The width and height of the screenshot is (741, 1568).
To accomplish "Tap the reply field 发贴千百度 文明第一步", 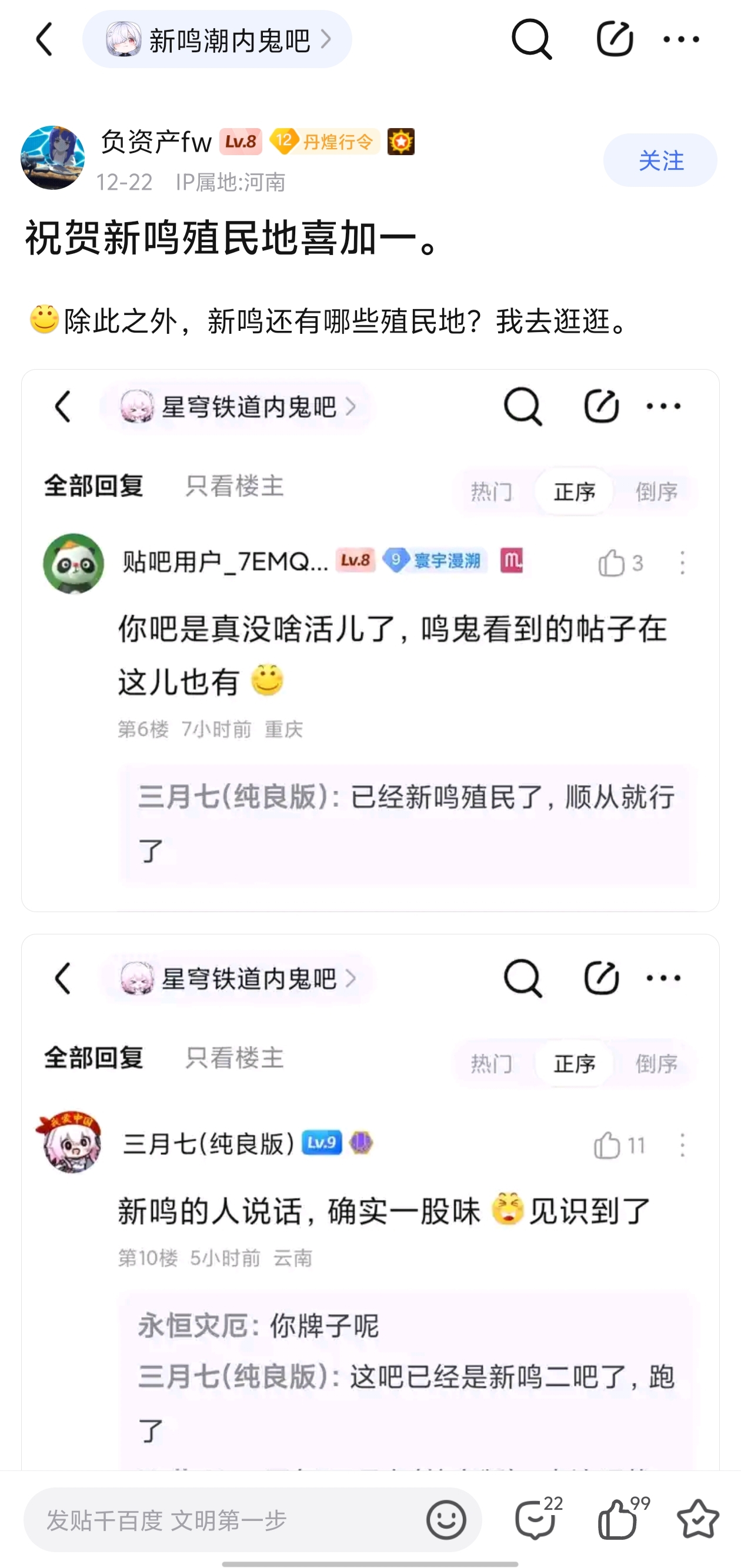I will pos(225,1520).
